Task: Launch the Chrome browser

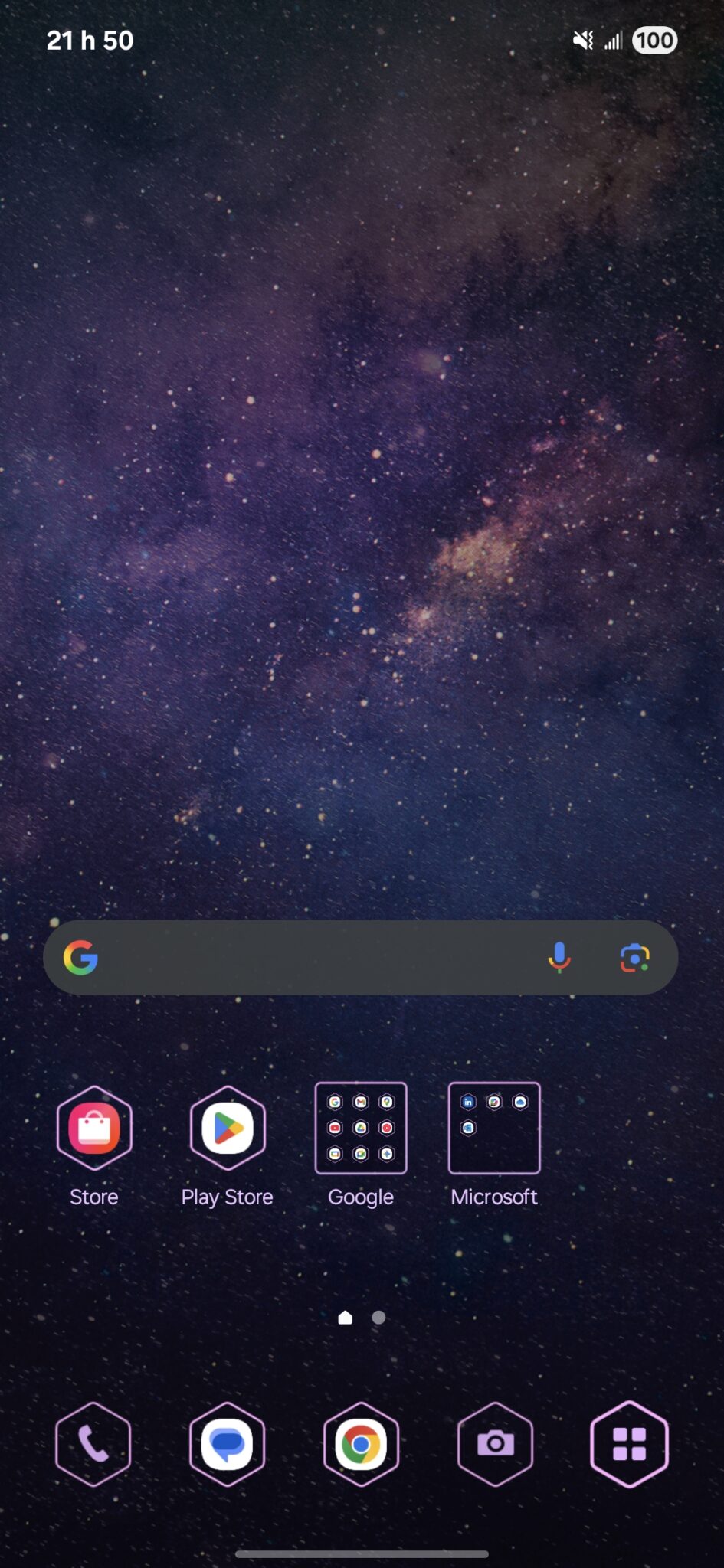Action: (x=361, y=1444)
